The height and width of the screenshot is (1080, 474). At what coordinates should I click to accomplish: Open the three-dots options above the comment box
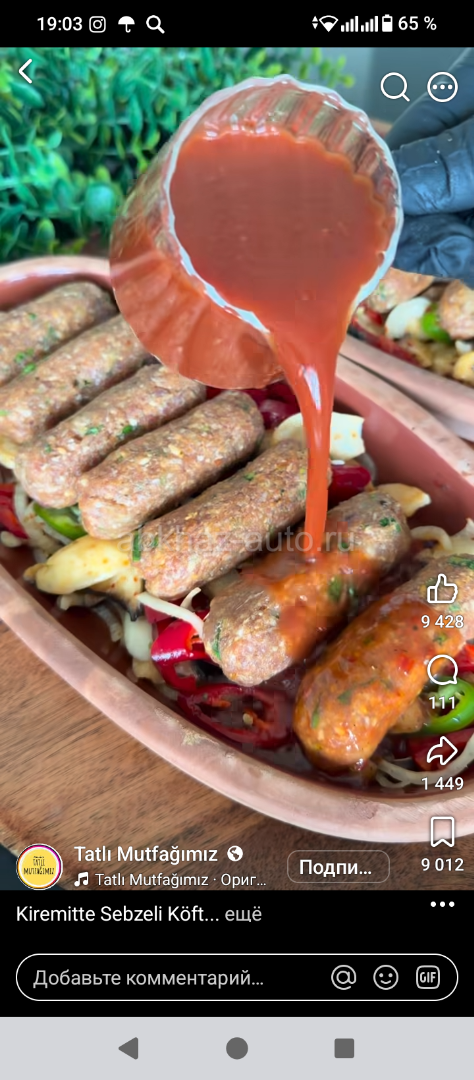click(x=442, y=904)
